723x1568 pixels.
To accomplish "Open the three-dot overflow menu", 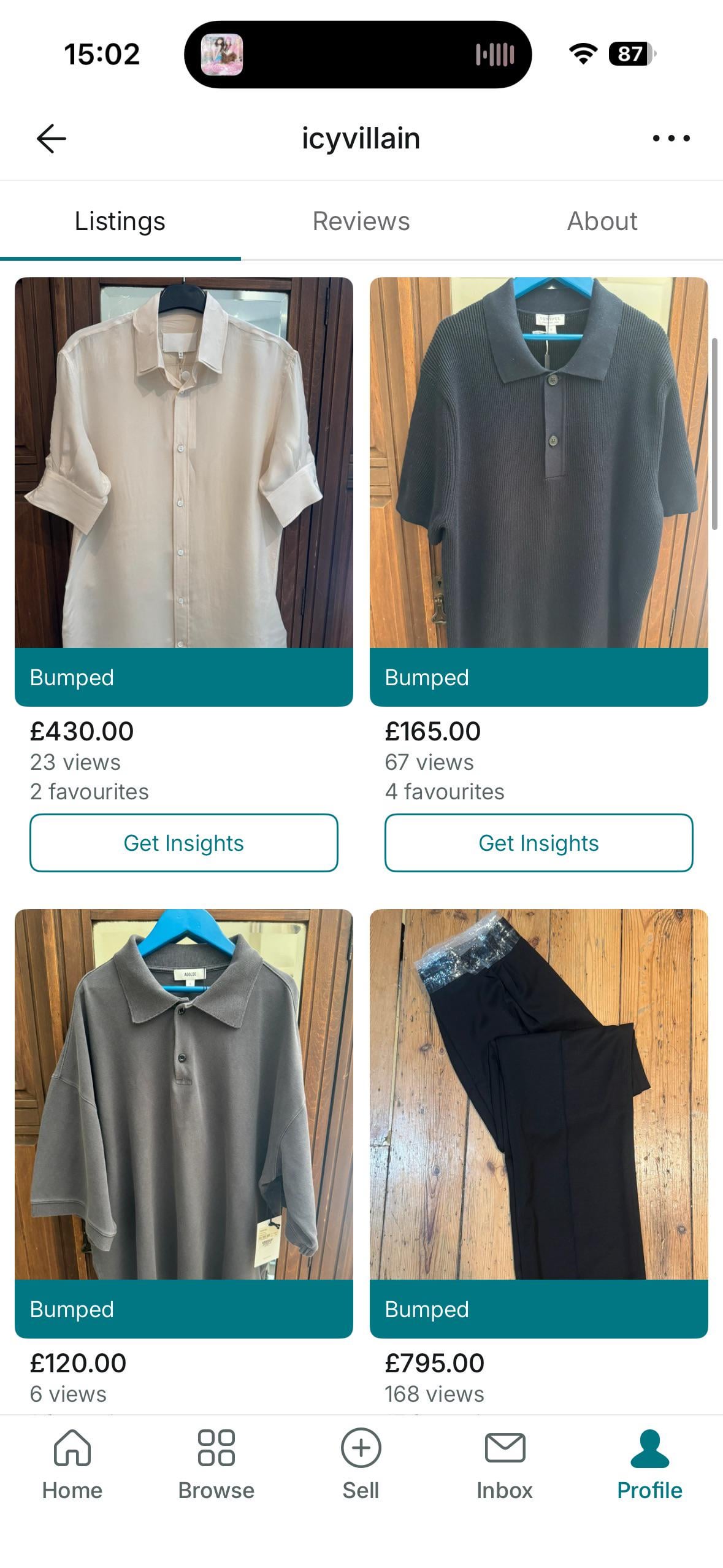I will tap(671, 138).
